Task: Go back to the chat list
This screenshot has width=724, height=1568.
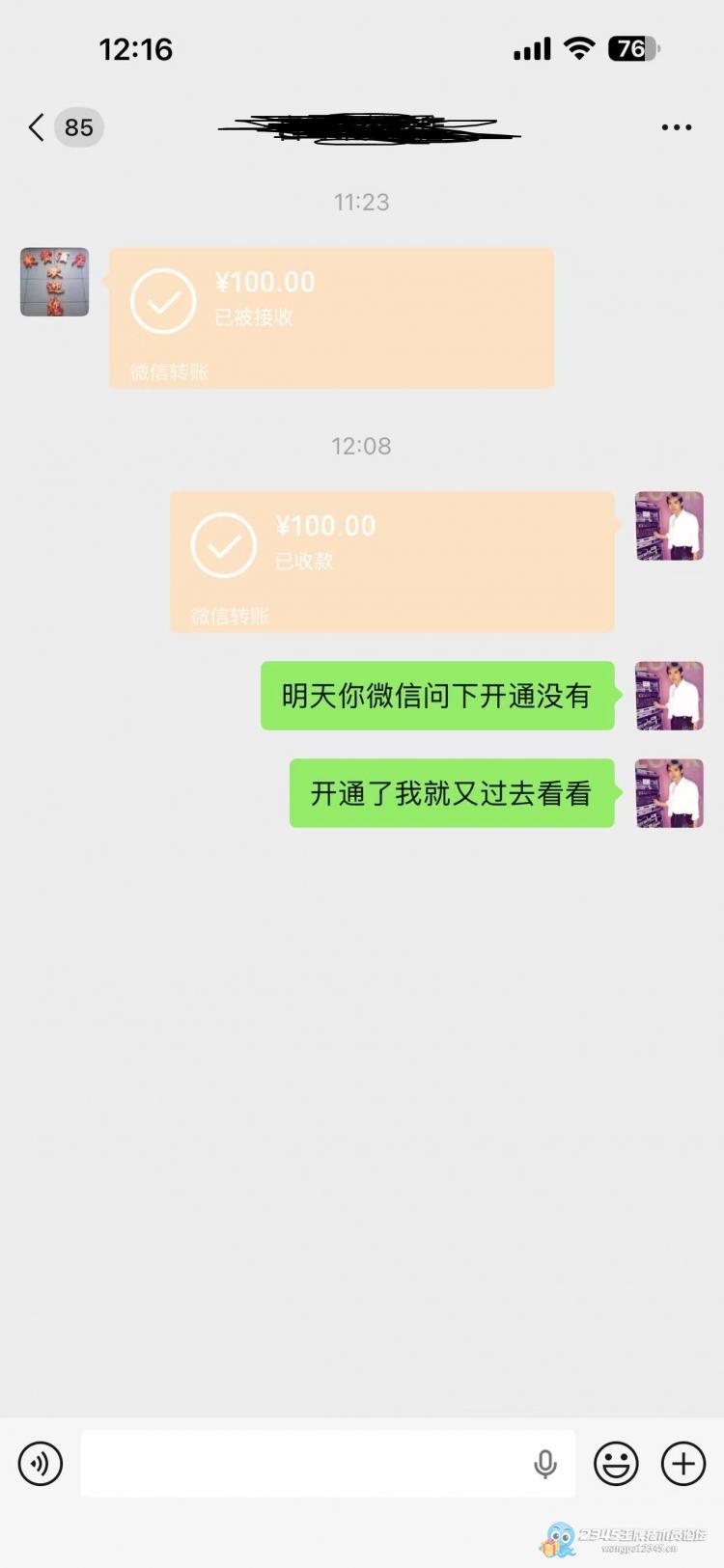Action: click(38, 127)
